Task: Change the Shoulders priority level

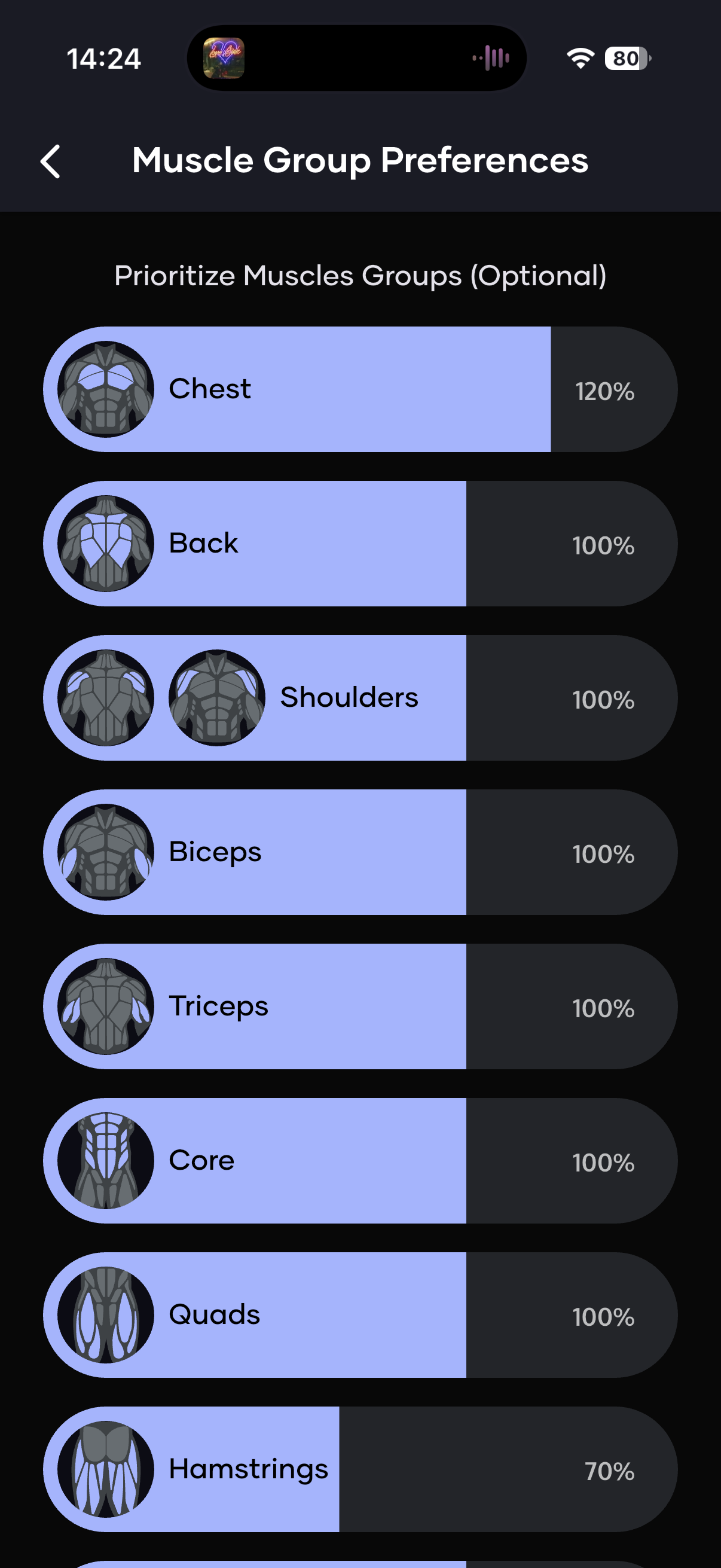Action: (x=360, y=697)
